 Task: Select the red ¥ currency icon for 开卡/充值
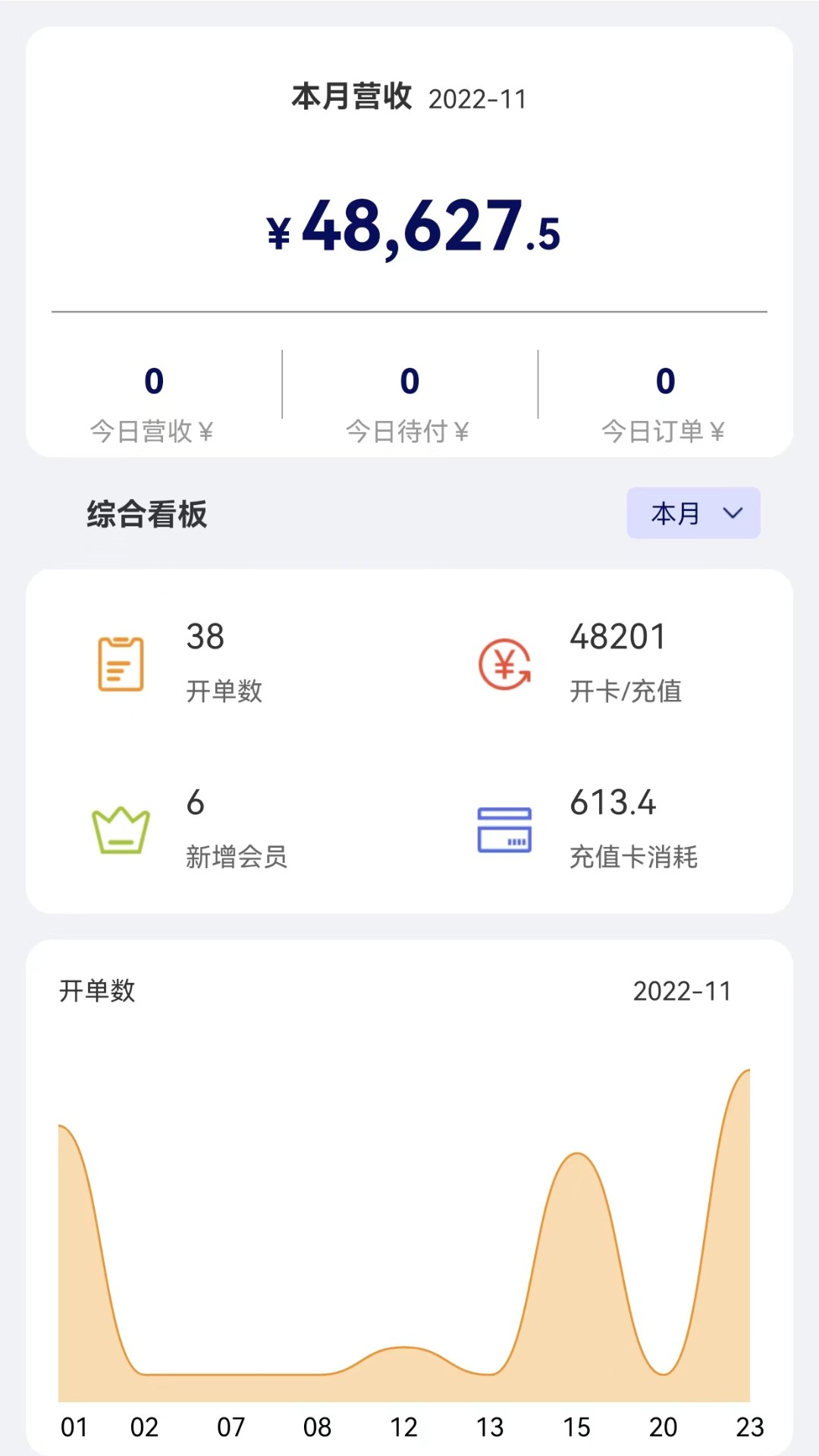(x=505, y=664)
